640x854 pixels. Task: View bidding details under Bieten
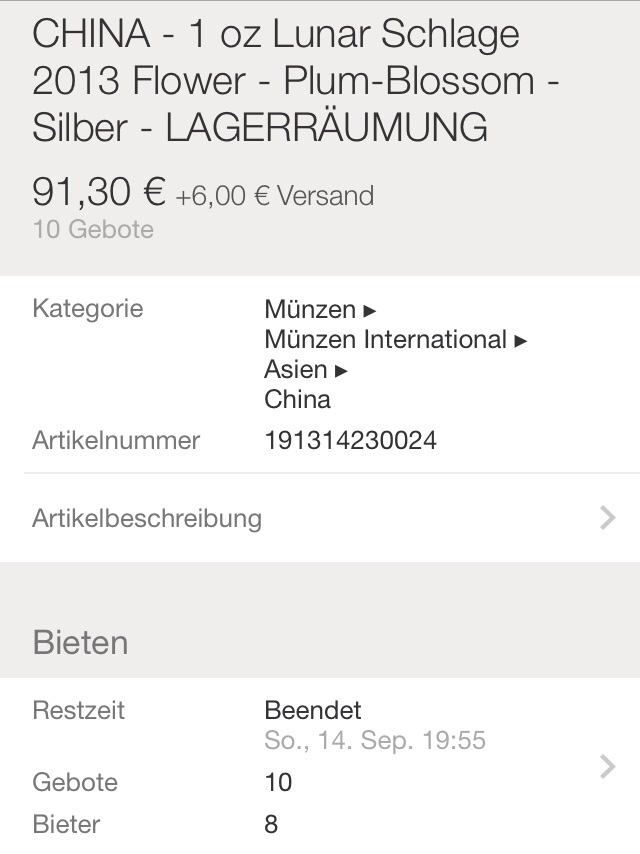click(x=320, y=767)
